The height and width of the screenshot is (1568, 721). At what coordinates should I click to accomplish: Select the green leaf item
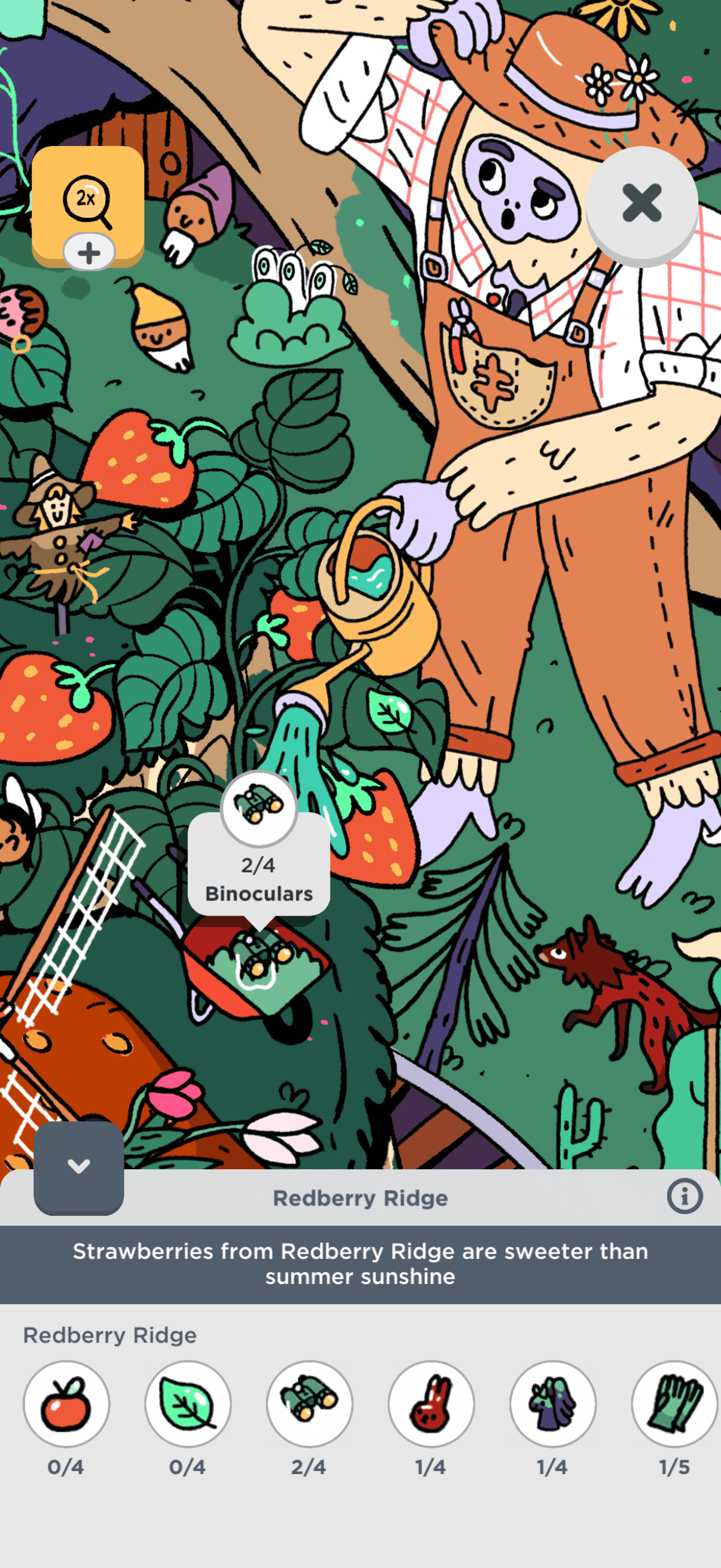coord(187,1403)
